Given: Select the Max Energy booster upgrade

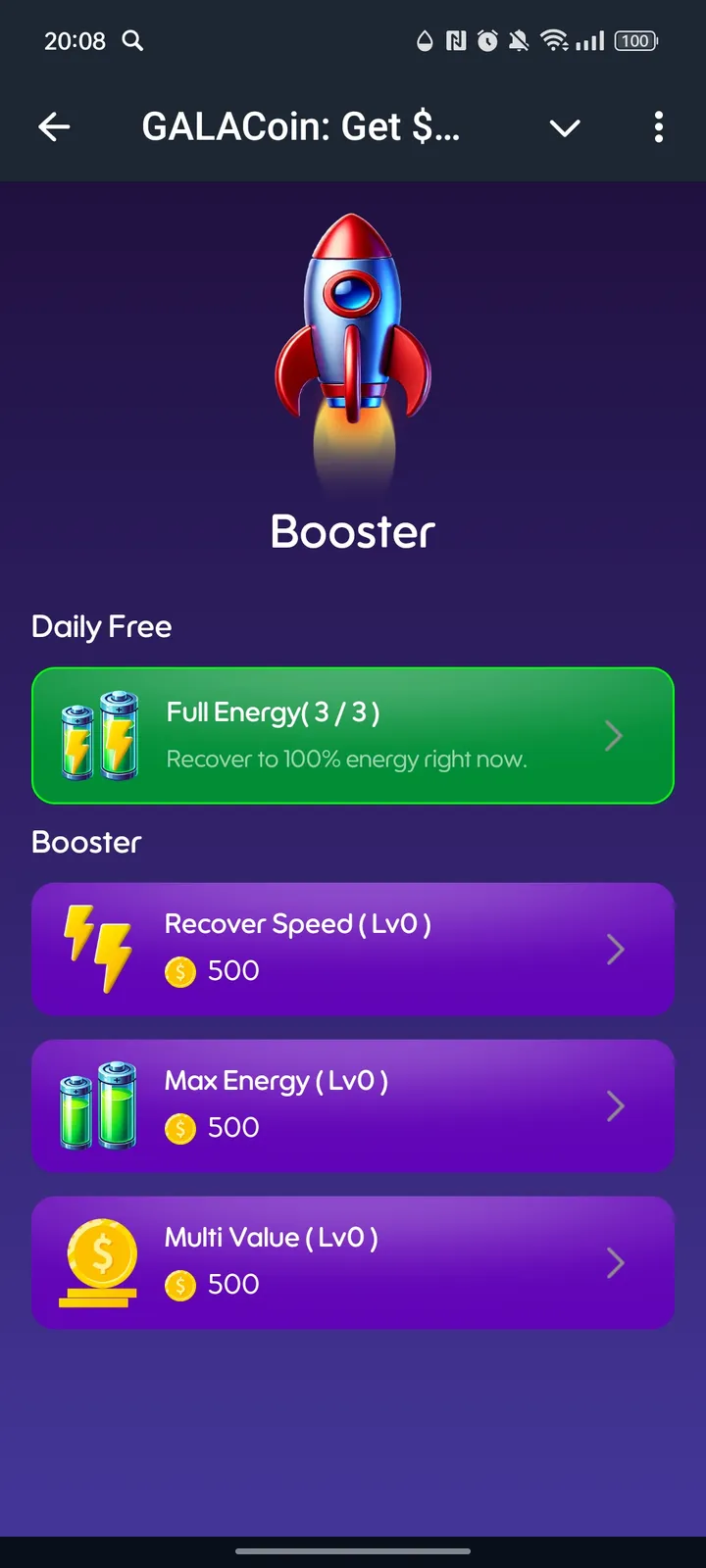Looking at the screenshot, I should [x=353, y=1105].
